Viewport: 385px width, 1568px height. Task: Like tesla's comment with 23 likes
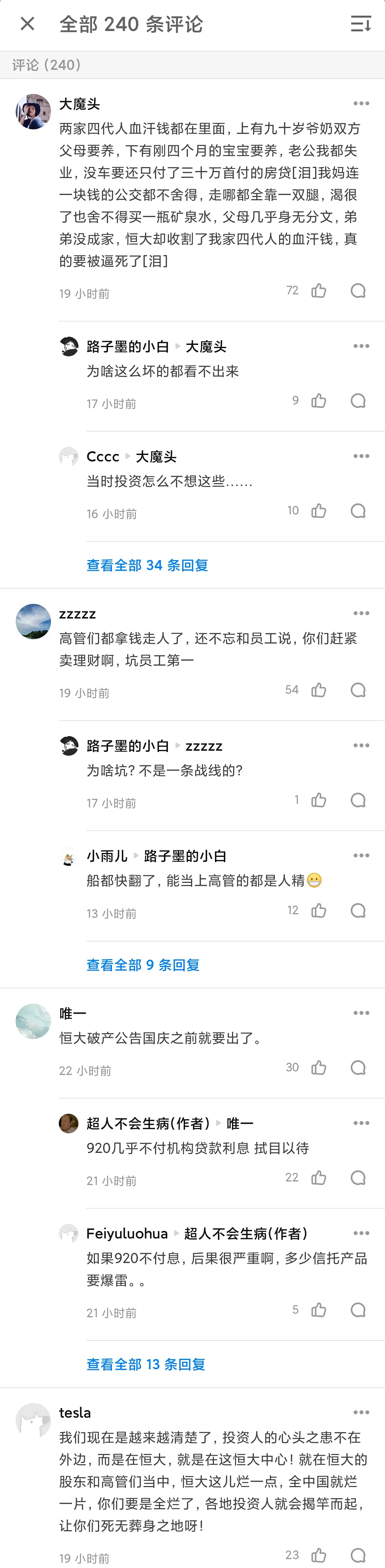tap(319, 1555)
